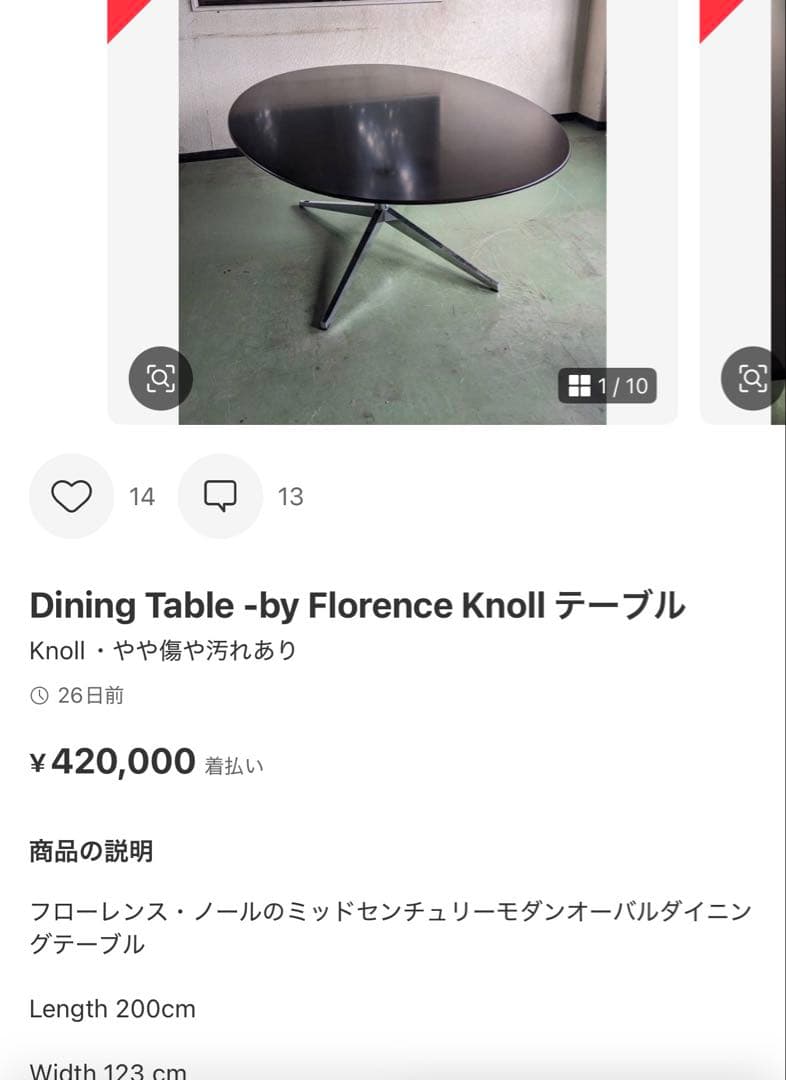
Task: Click the brand name Knoll
Action: [x=55, y=651]
